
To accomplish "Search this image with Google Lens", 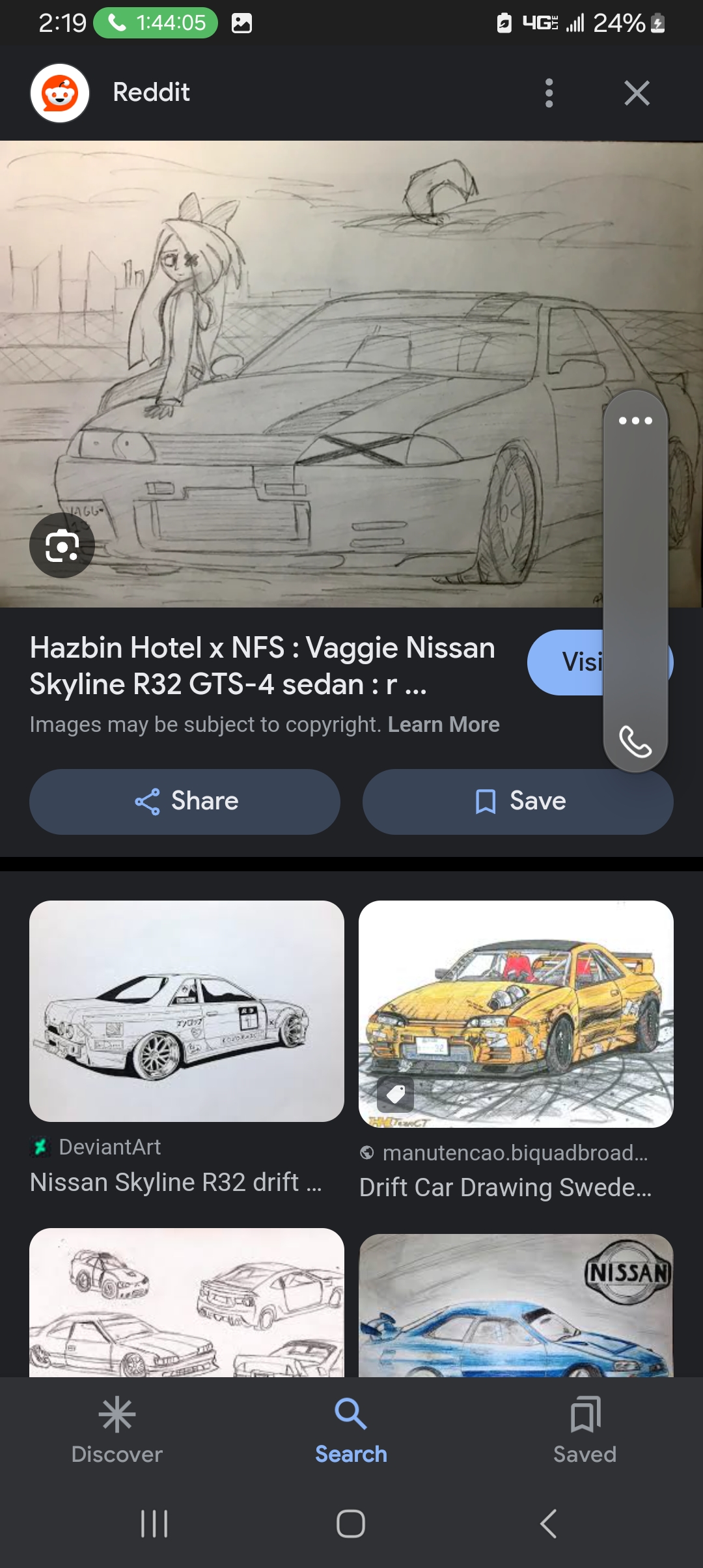I will 62,546.
